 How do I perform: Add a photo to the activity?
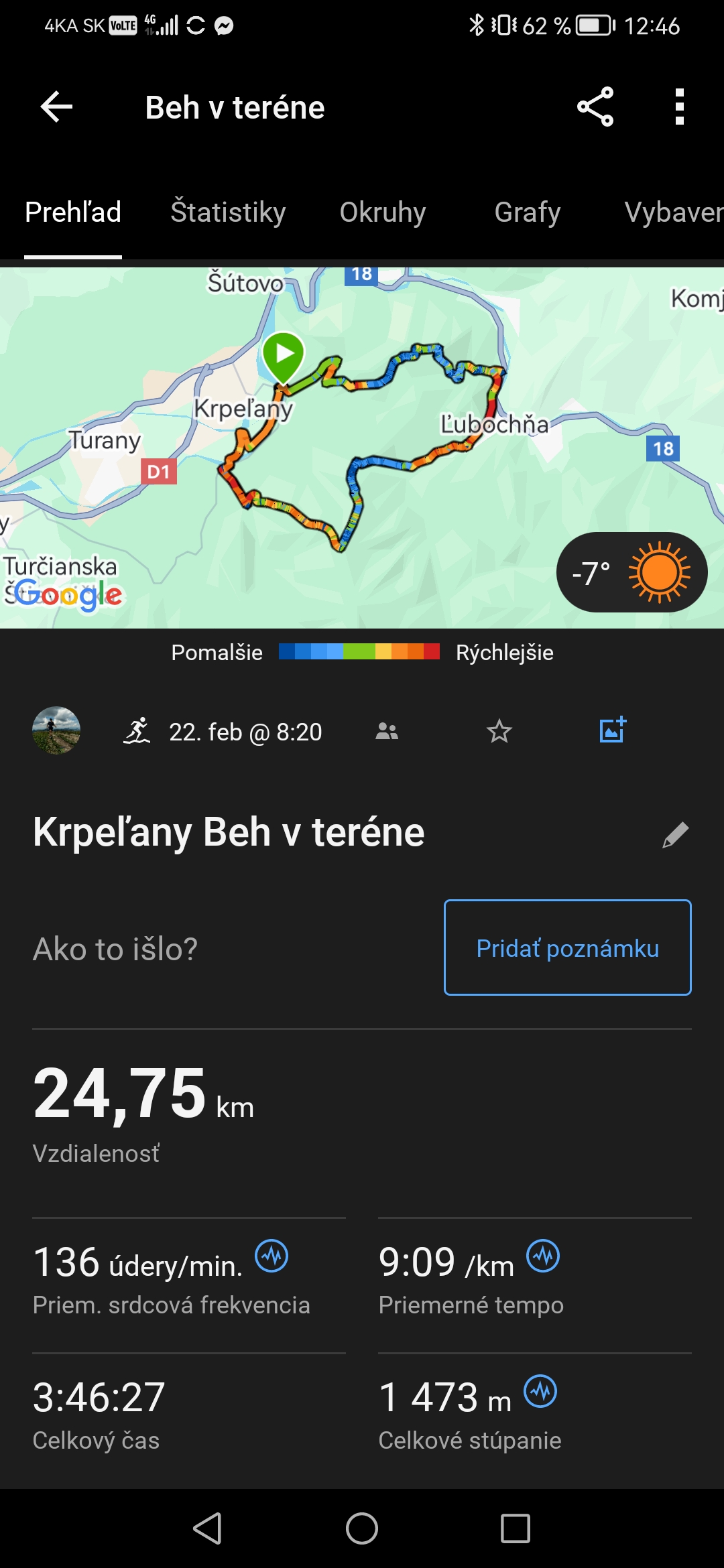click(x=613, y=730)
